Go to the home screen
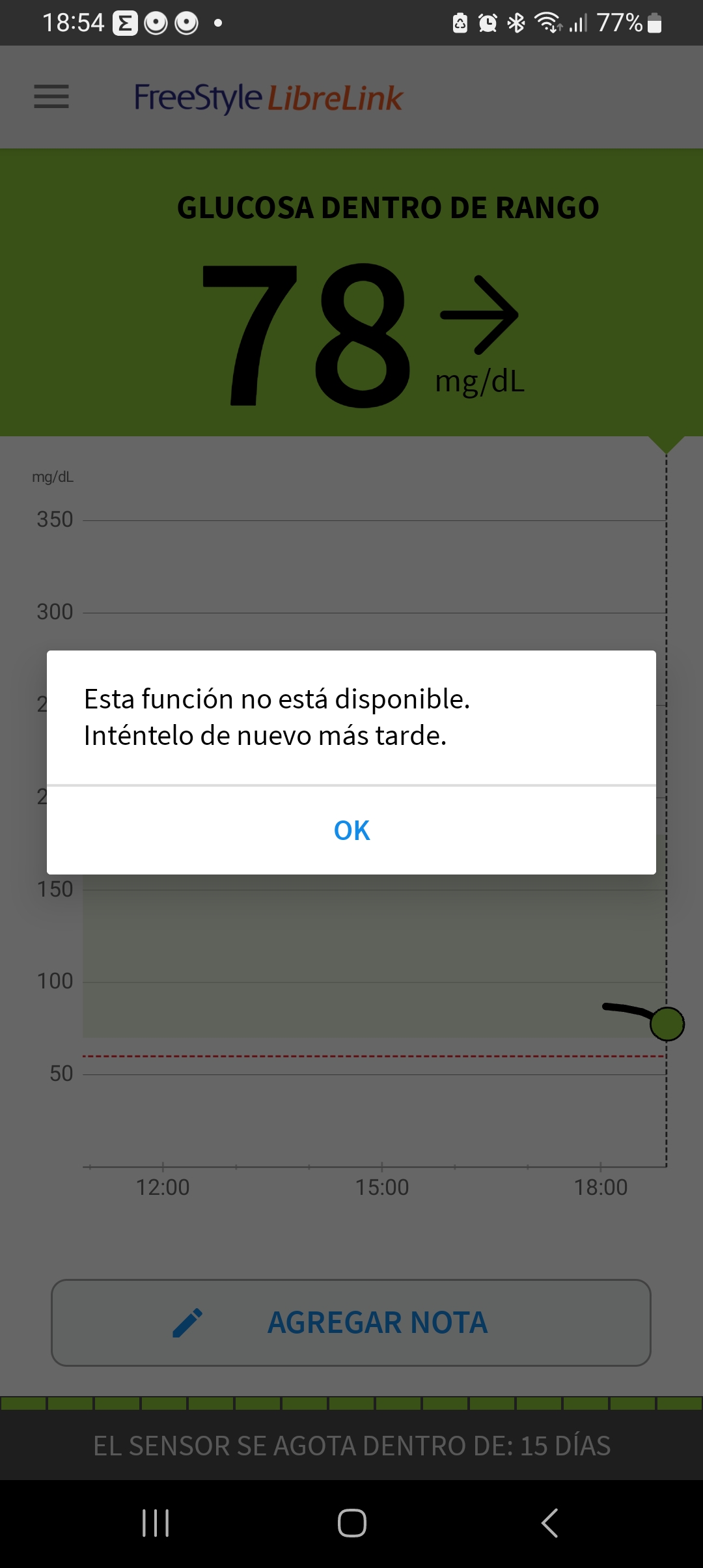The height and width of the screenshot is (1568, 703). (x=351, y=1523)
